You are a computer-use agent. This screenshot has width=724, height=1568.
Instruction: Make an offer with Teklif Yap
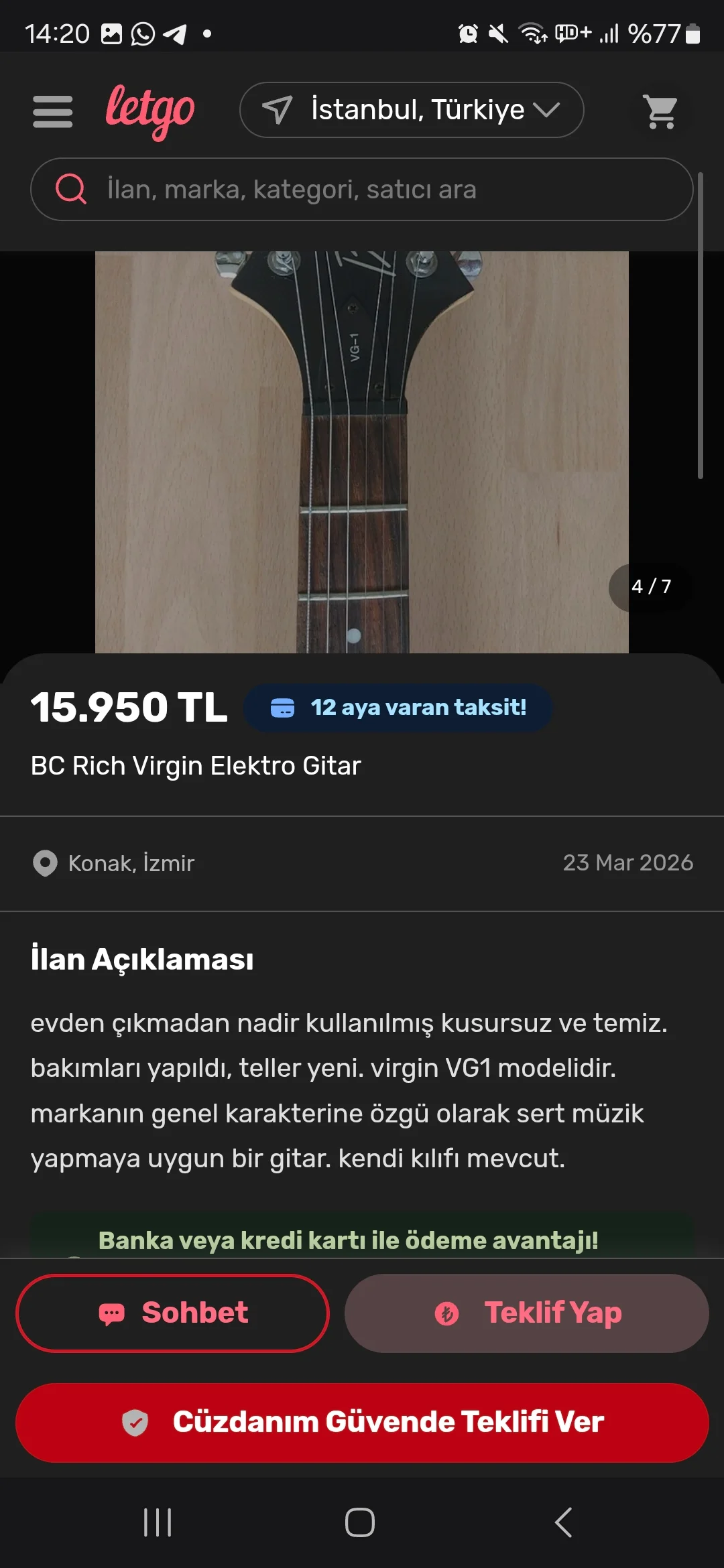(527, 1313)
